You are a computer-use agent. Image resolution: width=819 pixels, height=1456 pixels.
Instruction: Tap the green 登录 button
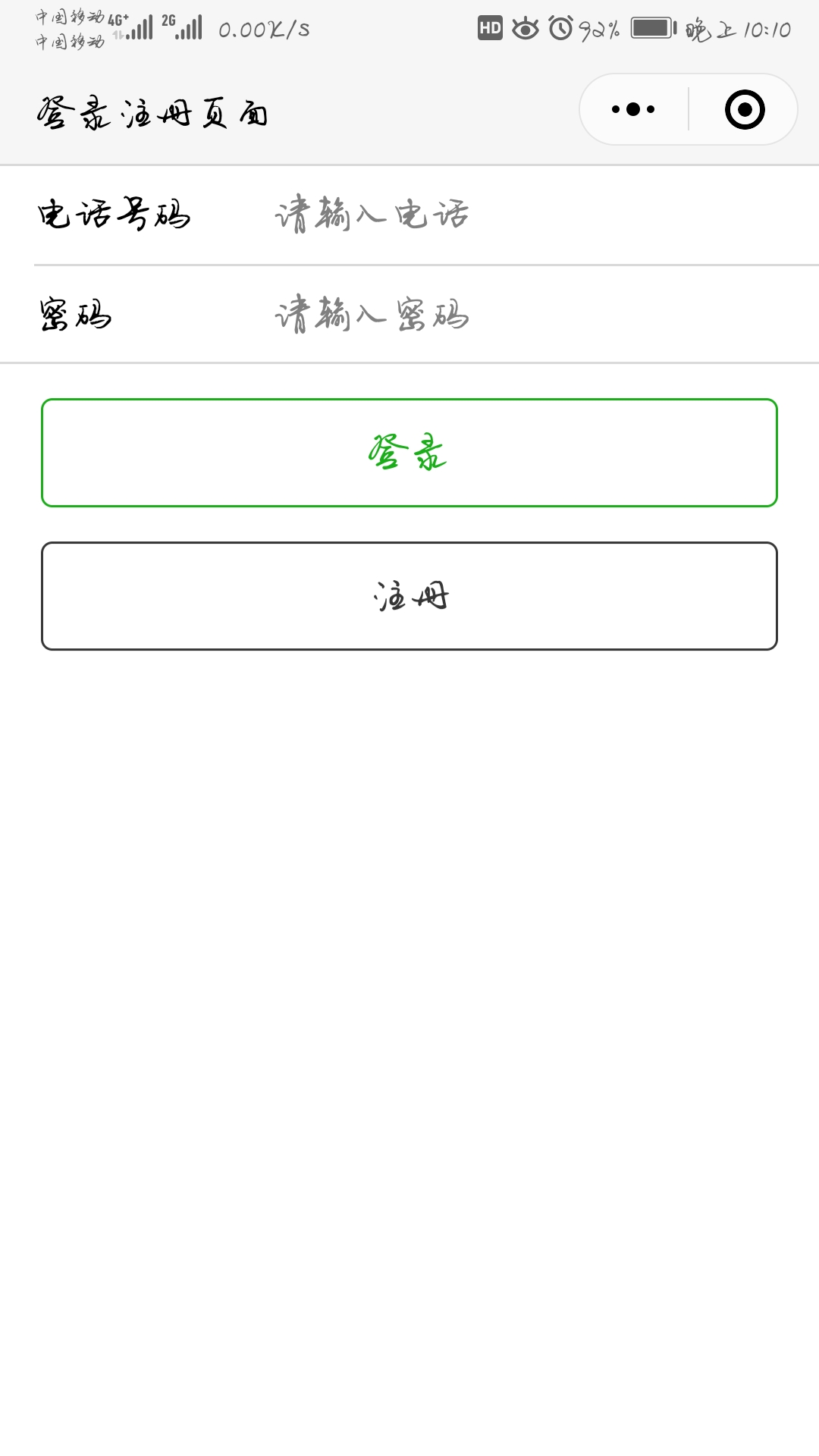click(409, 453)
